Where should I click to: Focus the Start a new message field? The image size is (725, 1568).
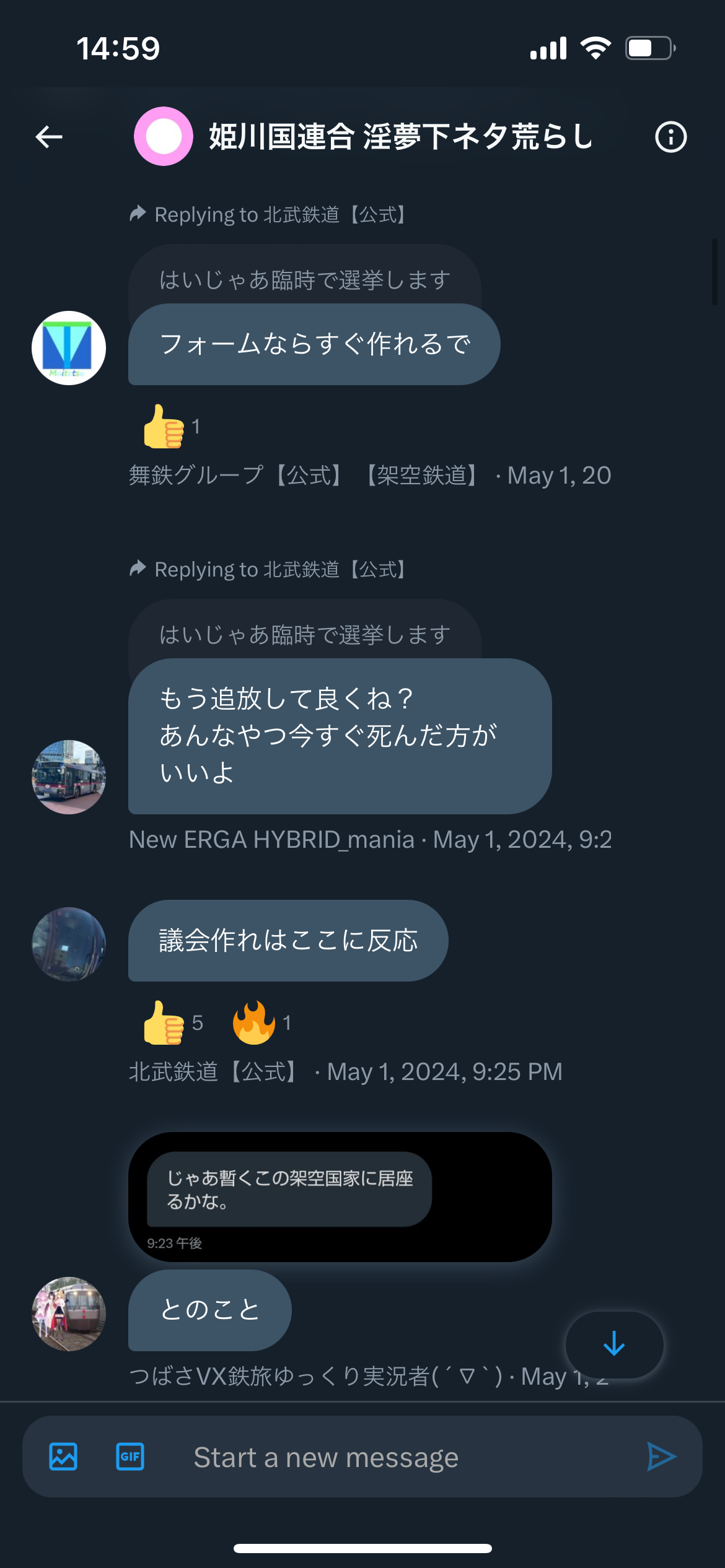click(397, 1457)
